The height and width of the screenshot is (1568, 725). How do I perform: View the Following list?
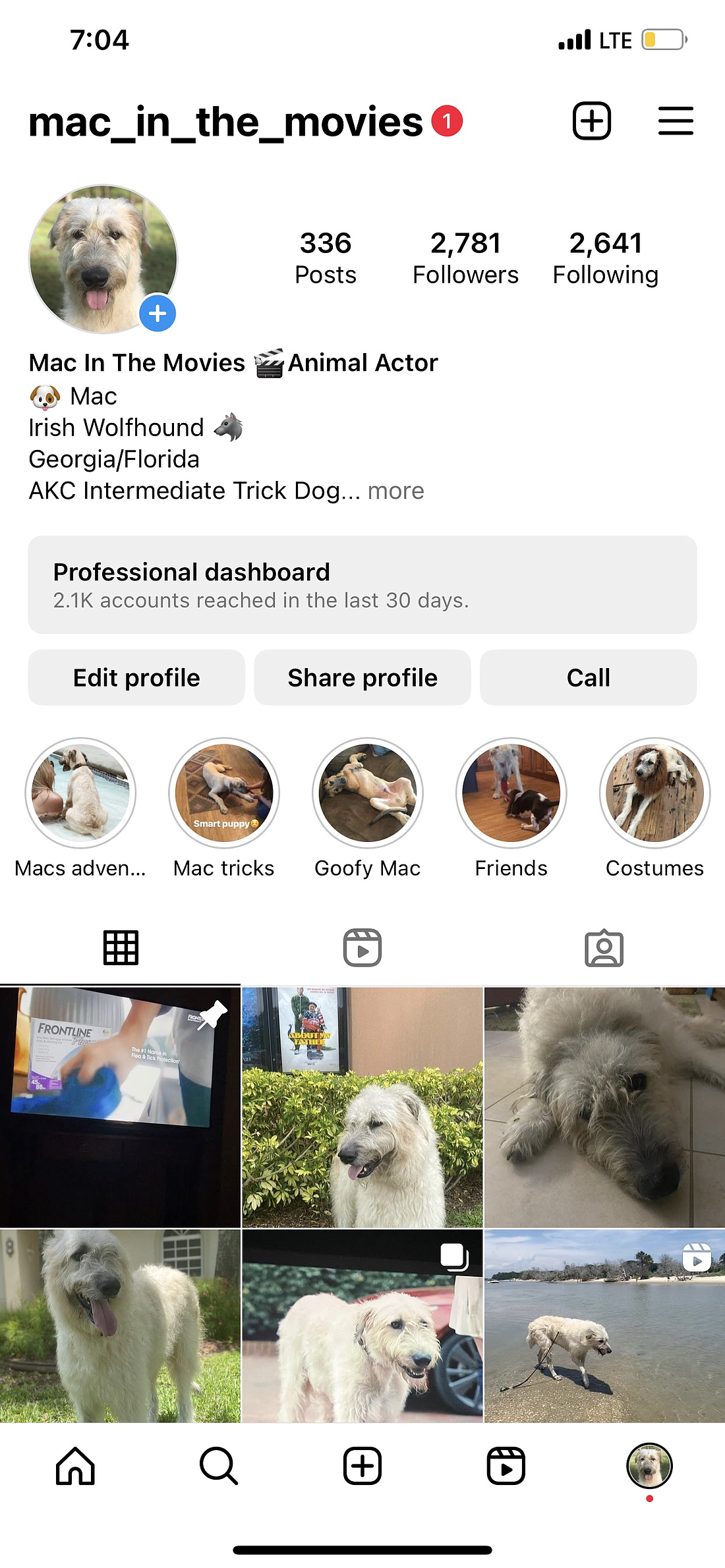pyautogui.click(x=605, y=258)
